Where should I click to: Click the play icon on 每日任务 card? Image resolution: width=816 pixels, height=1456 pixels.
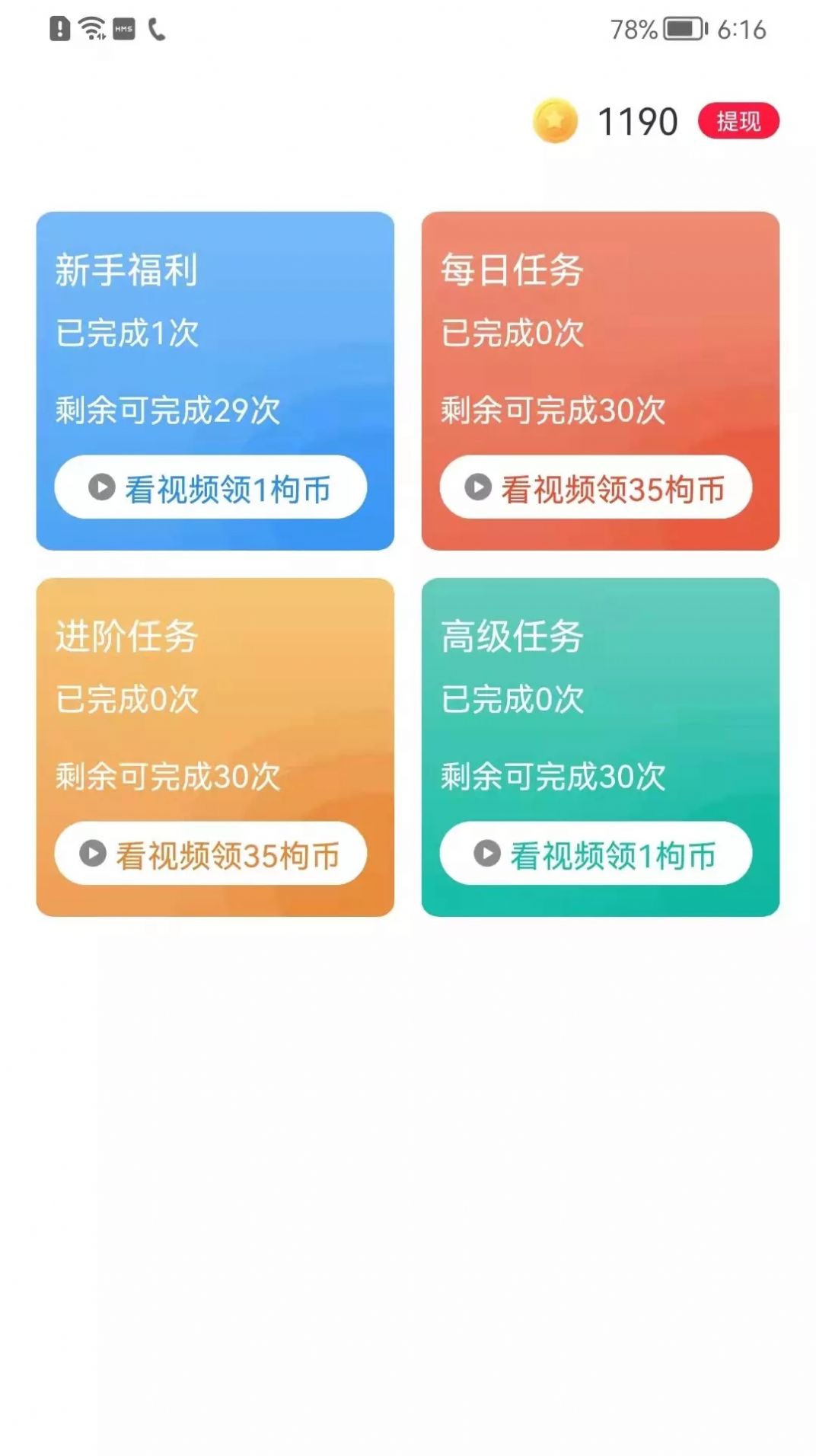pos(477,487)
